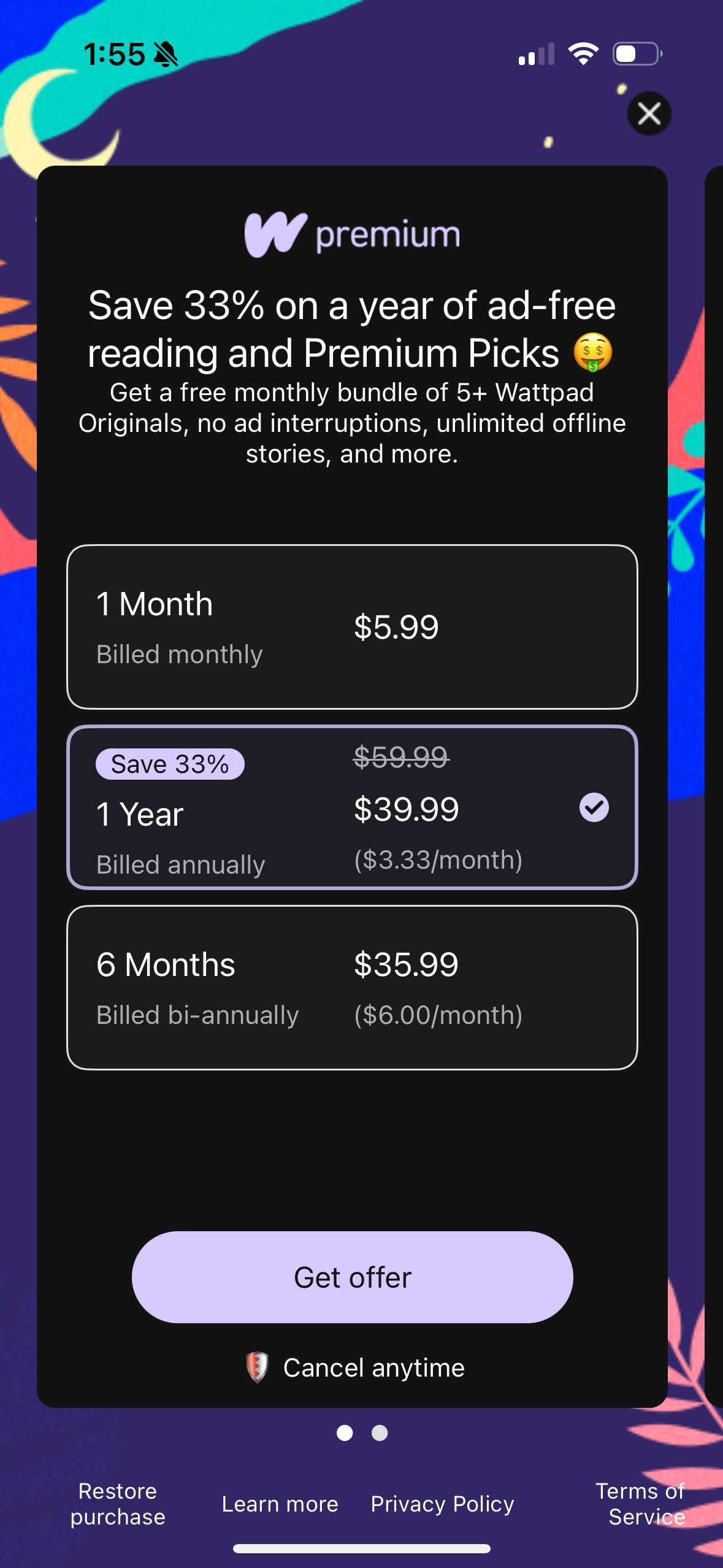Pick the 6 Months plan
This screenshot has width=723, height=1568.
pos(352,988)
